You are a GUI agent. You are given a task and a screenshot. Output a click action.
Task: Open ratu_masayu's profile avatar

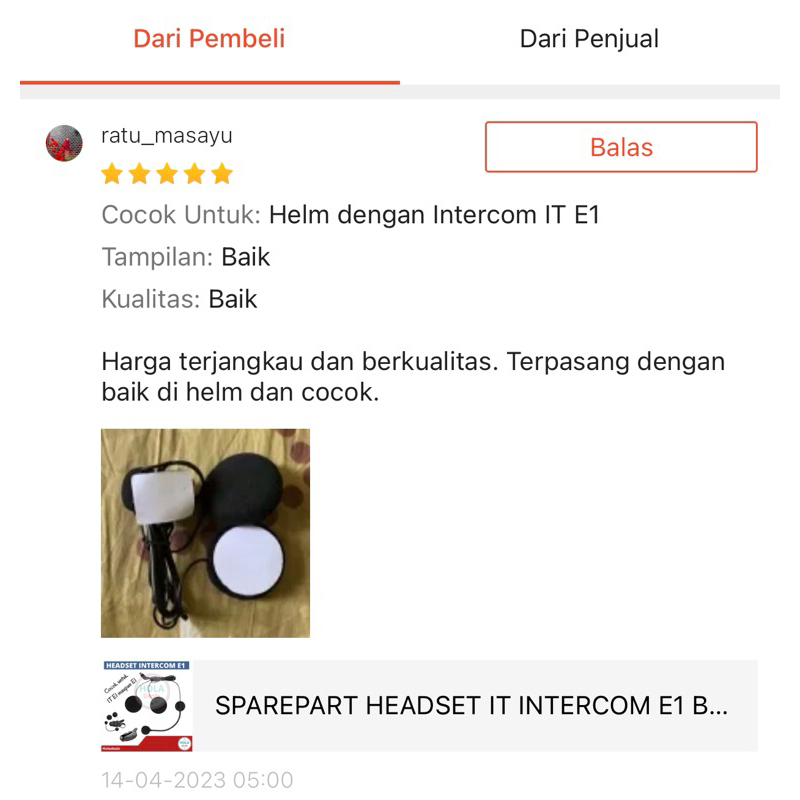[64, 143]
